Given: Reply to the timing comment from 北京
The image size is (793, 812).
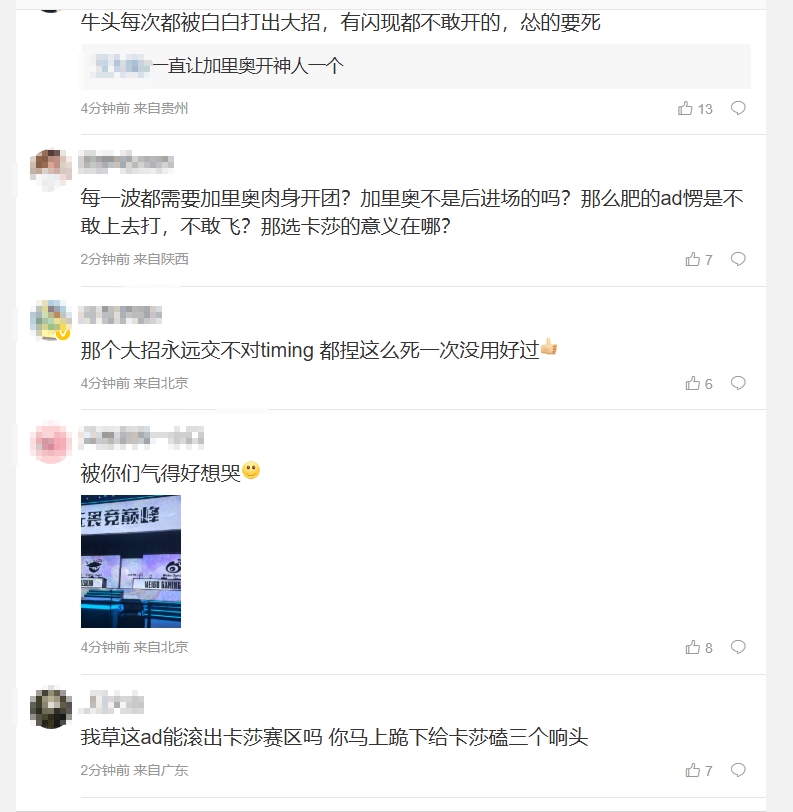Looking at the screenshot, I should tap(738, 383).
